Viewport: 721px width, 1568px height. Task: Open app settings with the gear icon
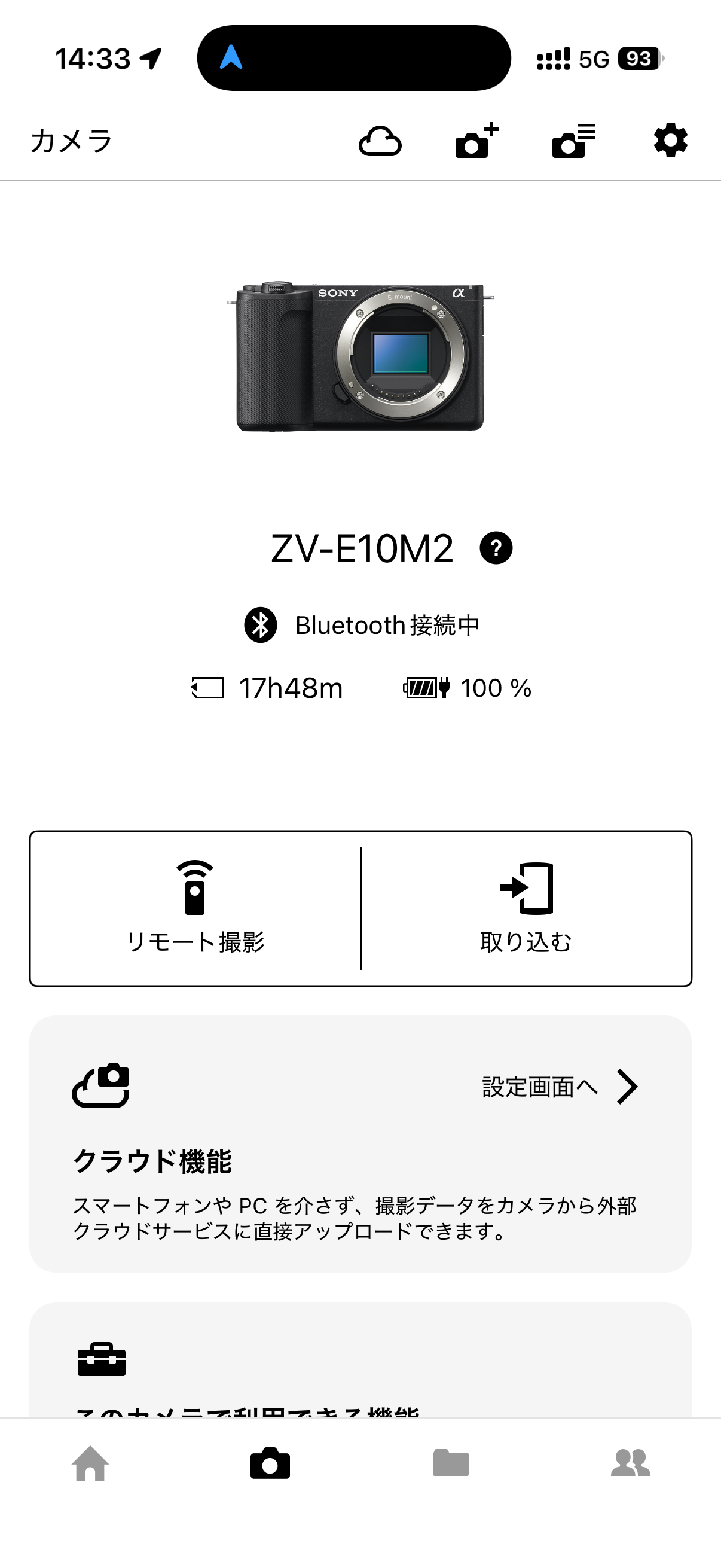(x=669, y=140)
